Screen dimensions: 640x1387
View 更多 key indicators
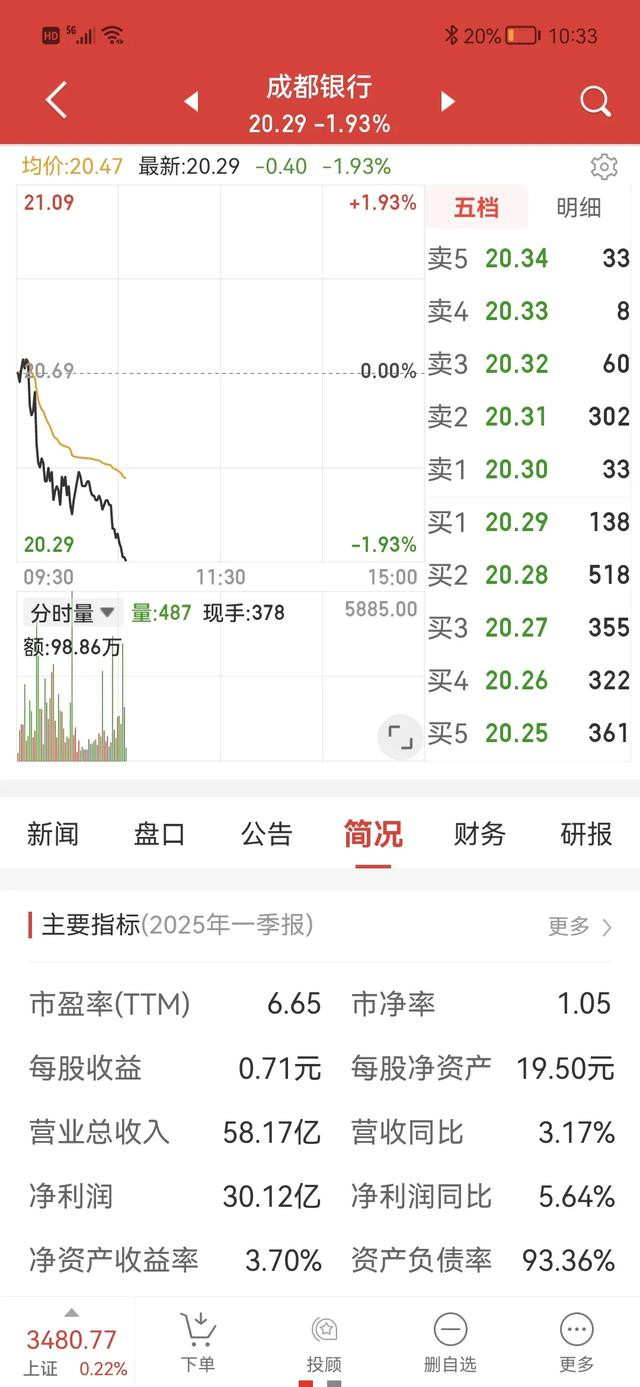click(x=580, y=927)
